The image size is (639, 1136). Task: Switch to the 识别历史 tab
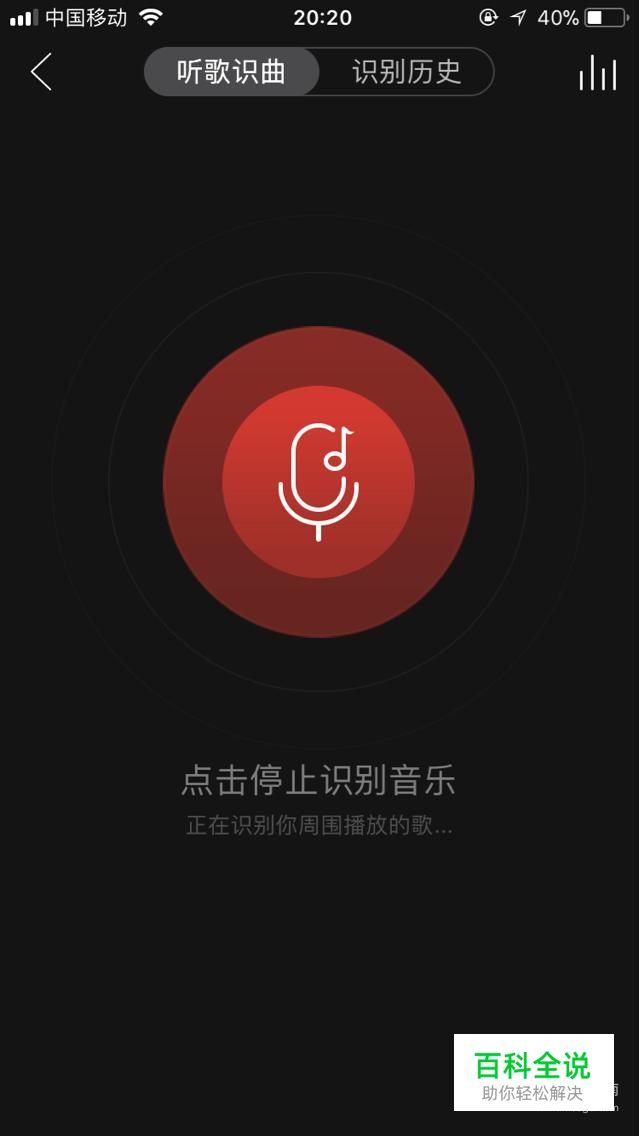(406, 72)
